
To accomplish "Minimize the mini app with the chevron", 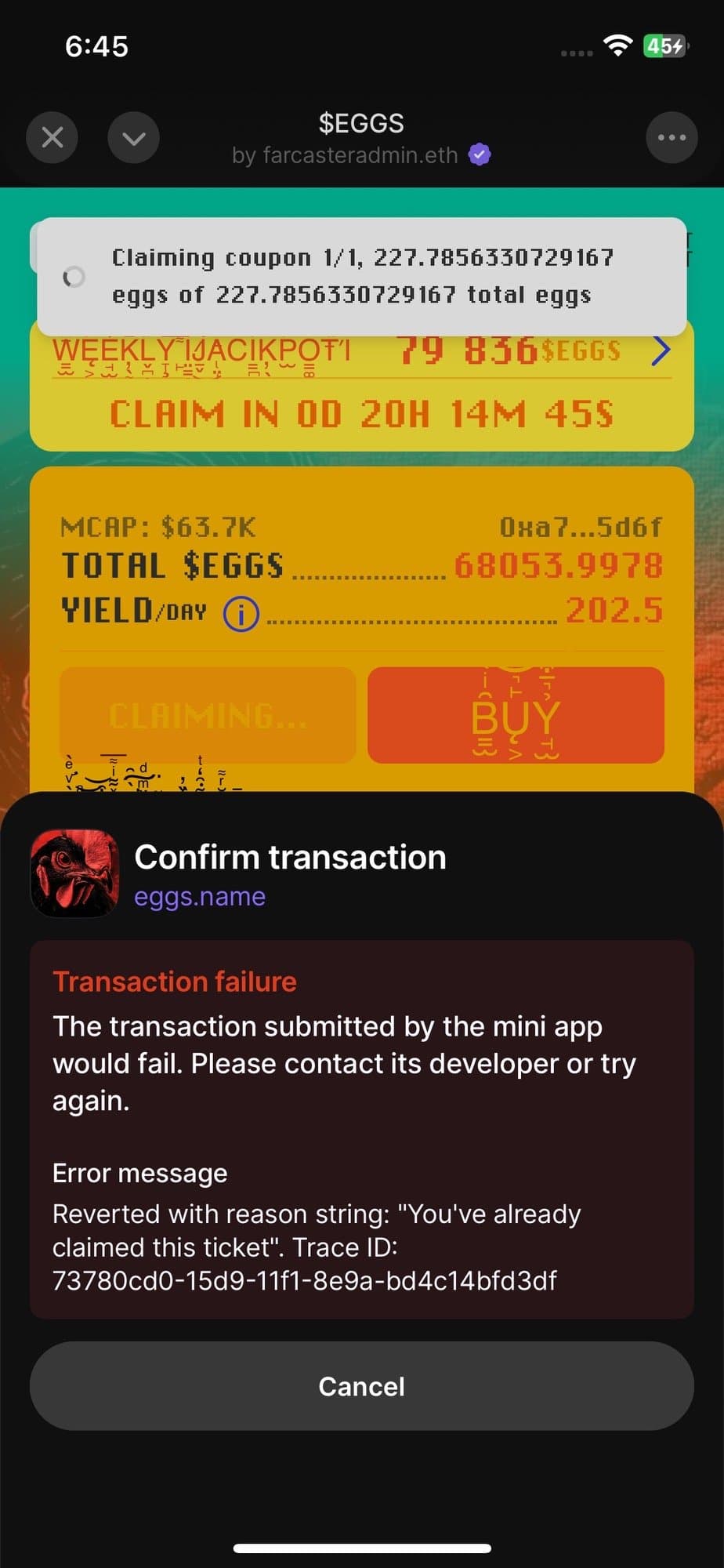I will (x=133, y=138).
